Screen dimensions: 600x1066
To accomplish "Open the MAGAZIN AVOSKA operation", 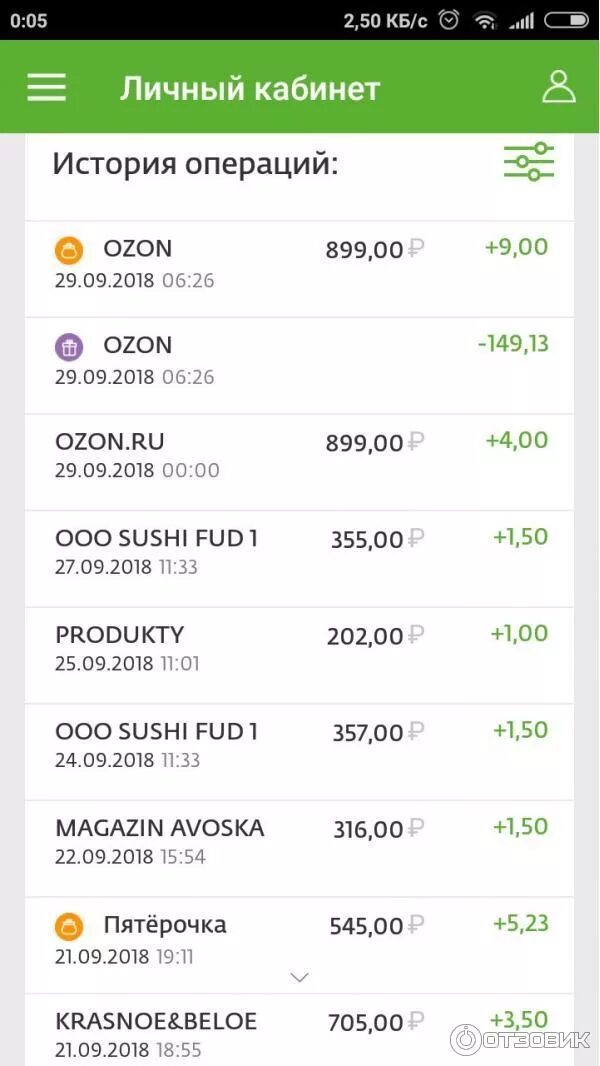I will click(x=300, y=848).
